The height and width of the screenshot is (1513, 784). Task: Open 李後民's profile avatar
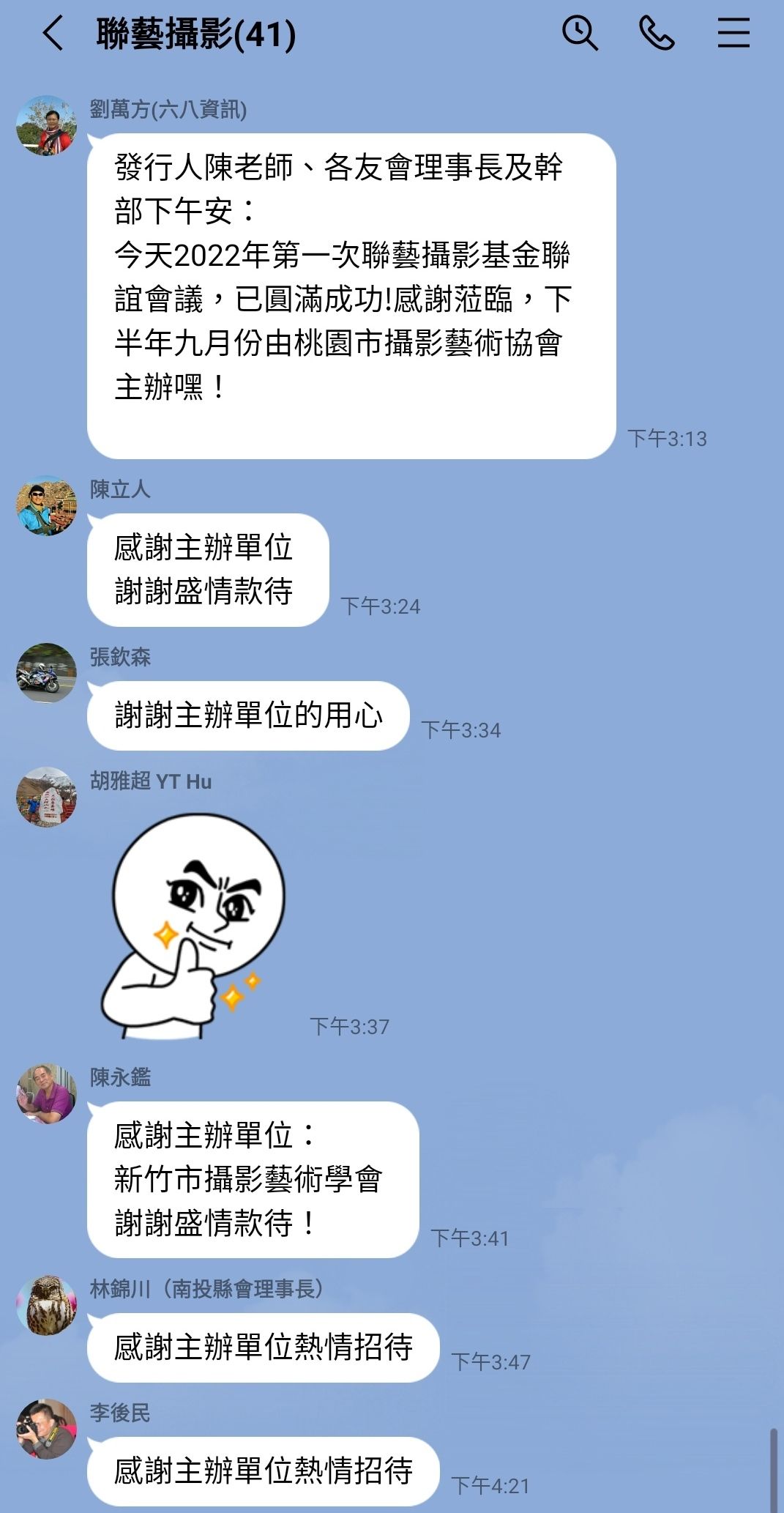(47, 1429)
